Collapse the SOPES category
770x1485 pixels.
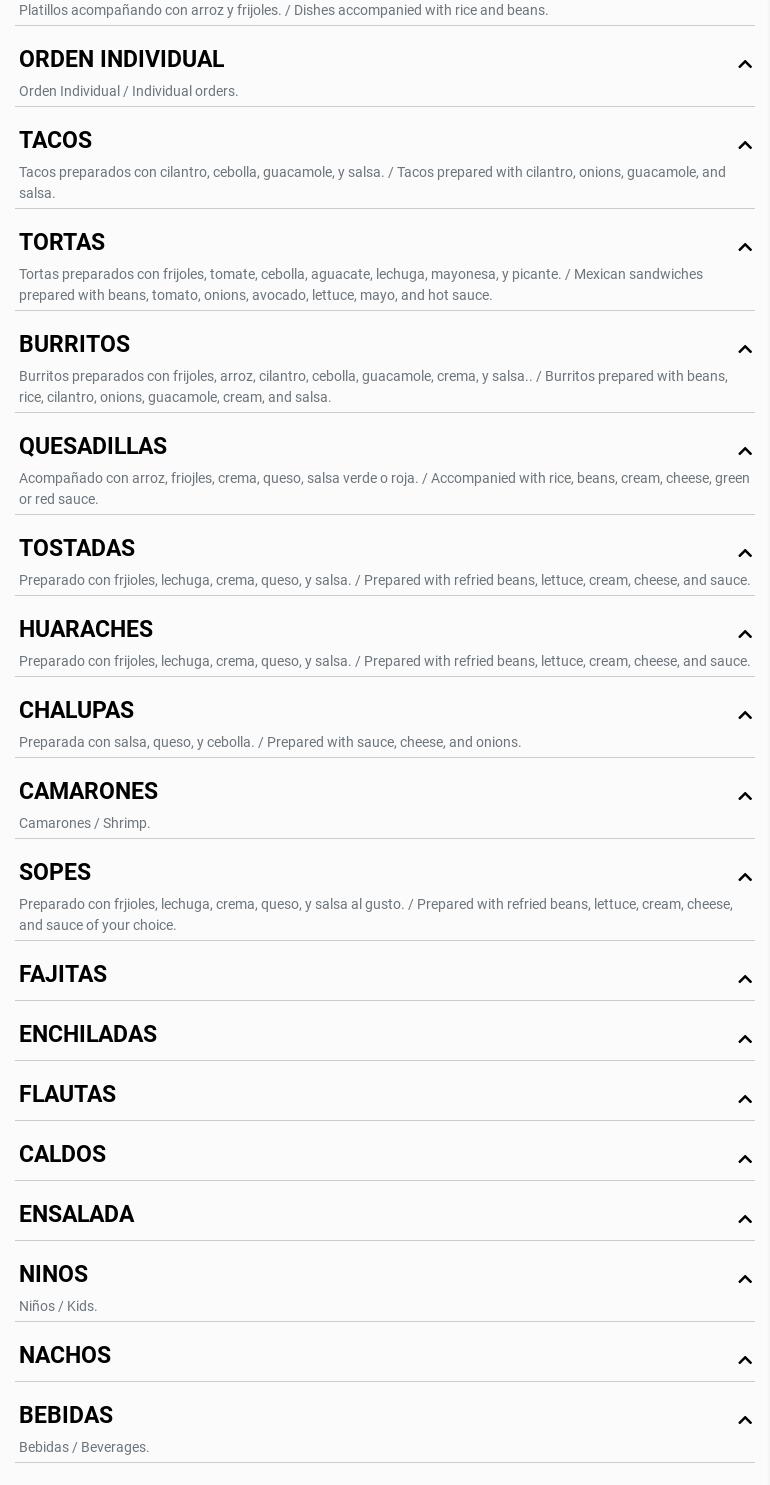point(745,877)
